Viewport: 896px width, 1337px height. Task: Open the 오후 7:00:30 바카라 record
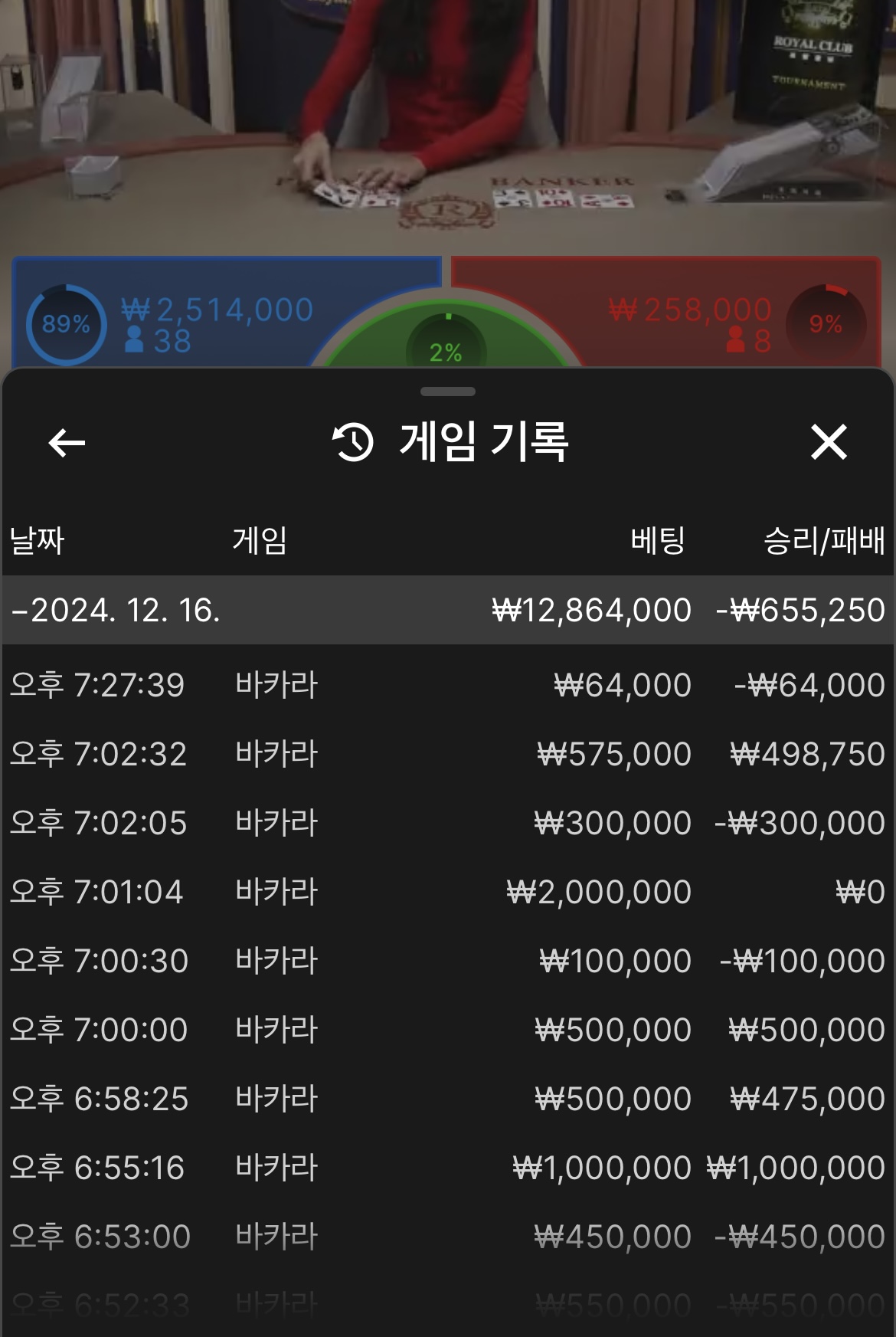(x=447, y=961)
